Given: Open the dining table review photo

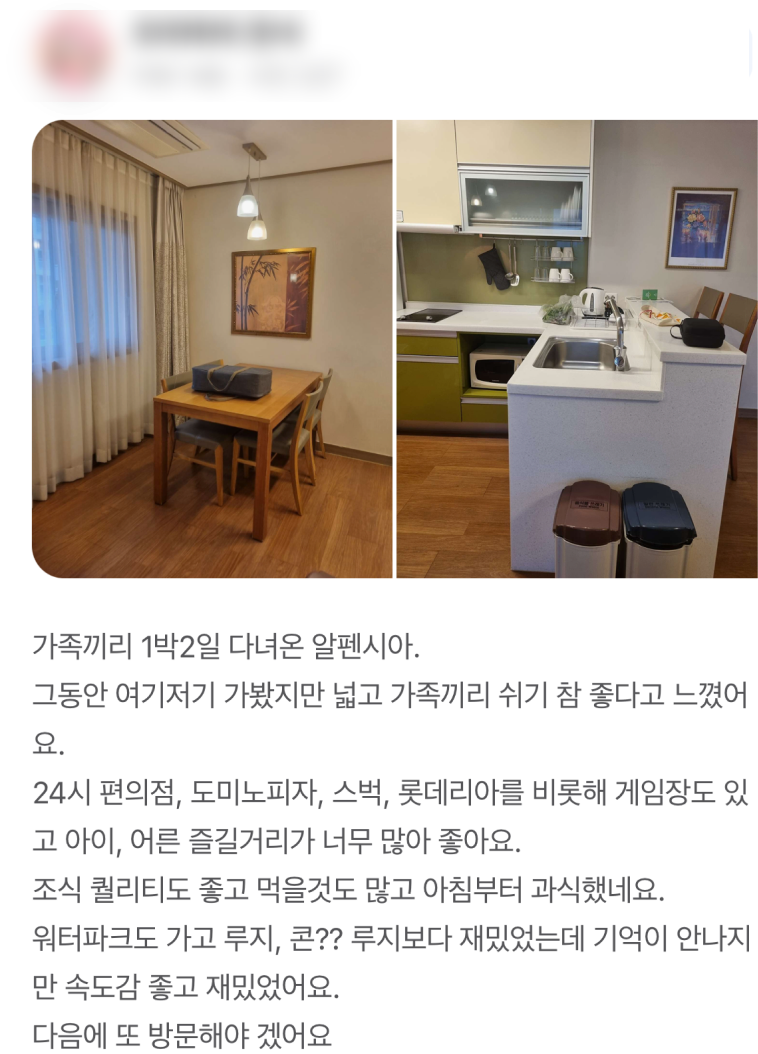Looking at the screenshot, I should click(212, 349).
